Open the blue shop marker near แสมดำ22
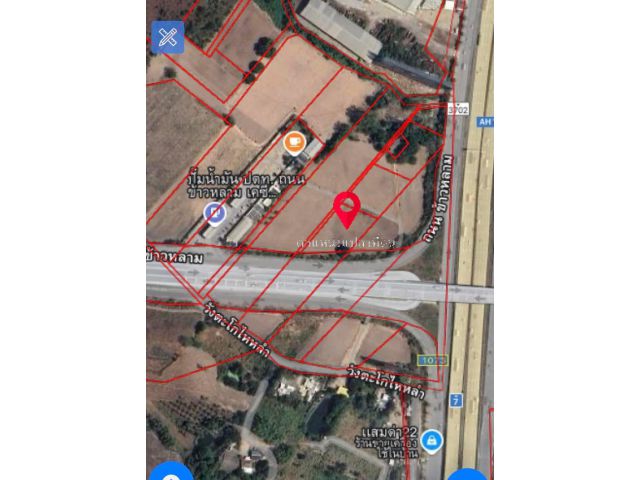Image resolution: width=640 pixels, height=480 pixels. pos(431,439)
